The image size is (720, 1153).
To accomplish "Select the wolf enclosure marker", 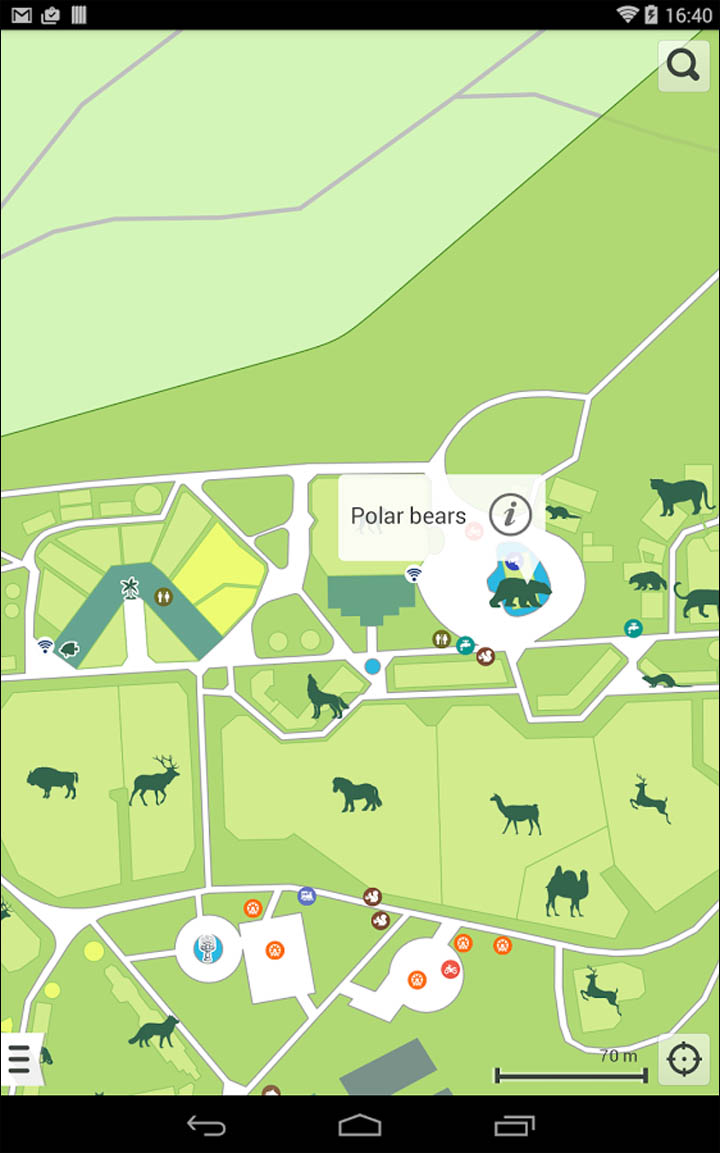I will point(326,696).
